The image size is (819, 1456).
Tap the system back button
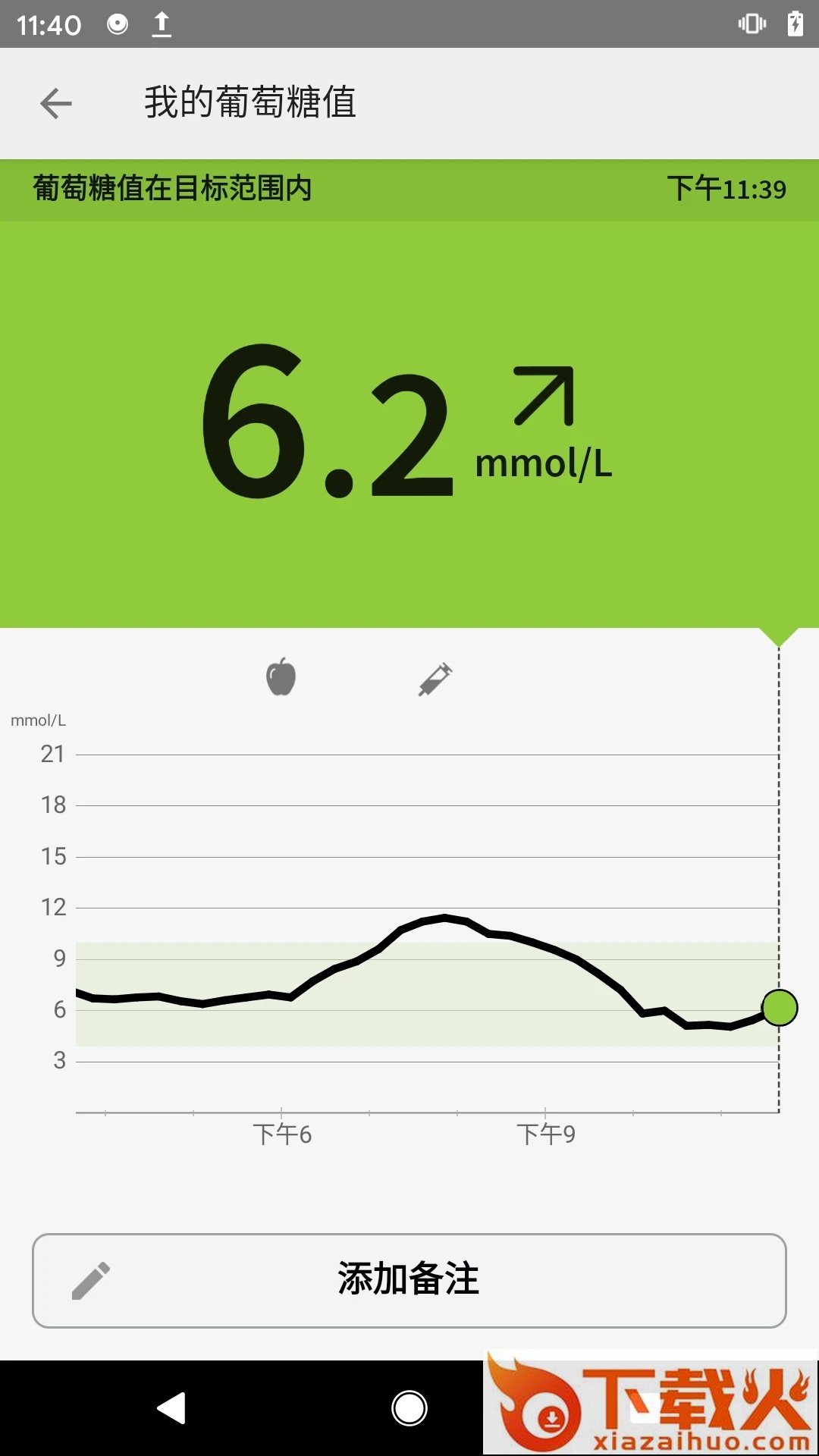[x=171, y=1408]
